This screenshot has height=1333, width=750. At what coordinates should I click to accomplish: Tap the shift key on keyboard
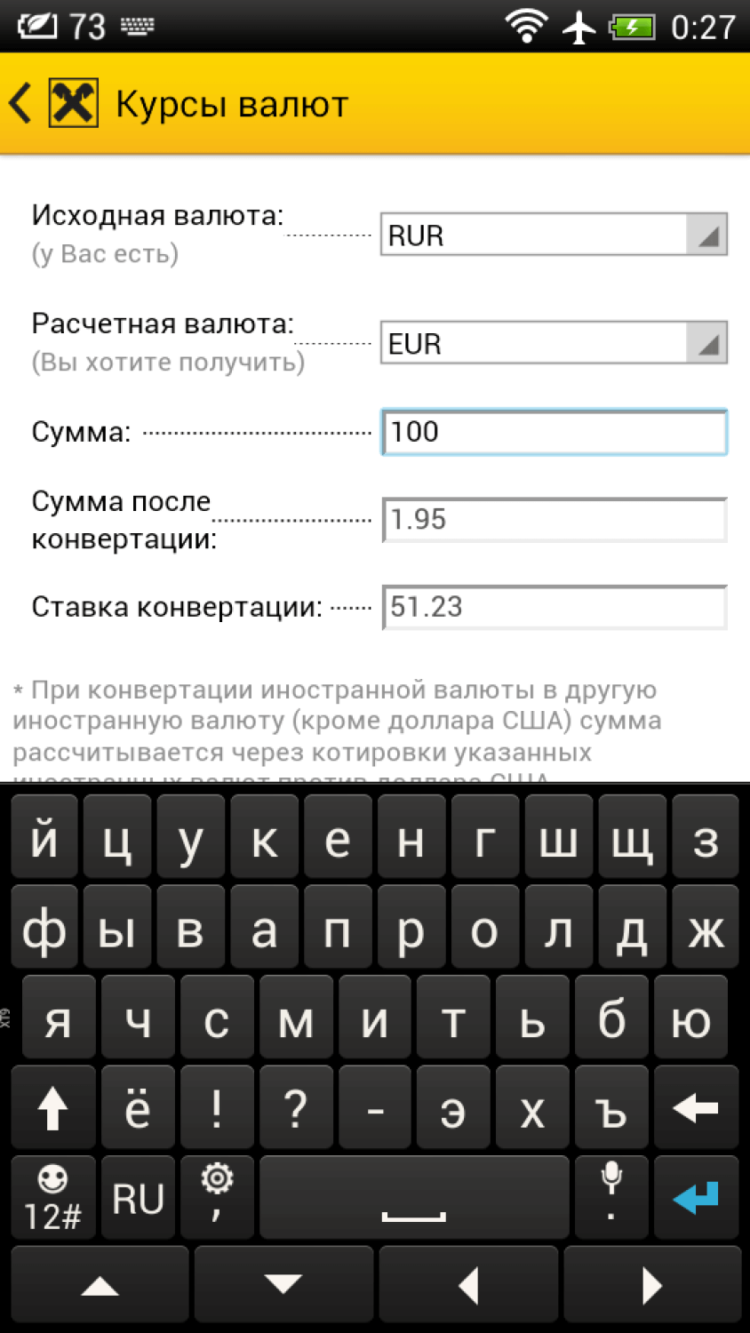coord(53,1108)
